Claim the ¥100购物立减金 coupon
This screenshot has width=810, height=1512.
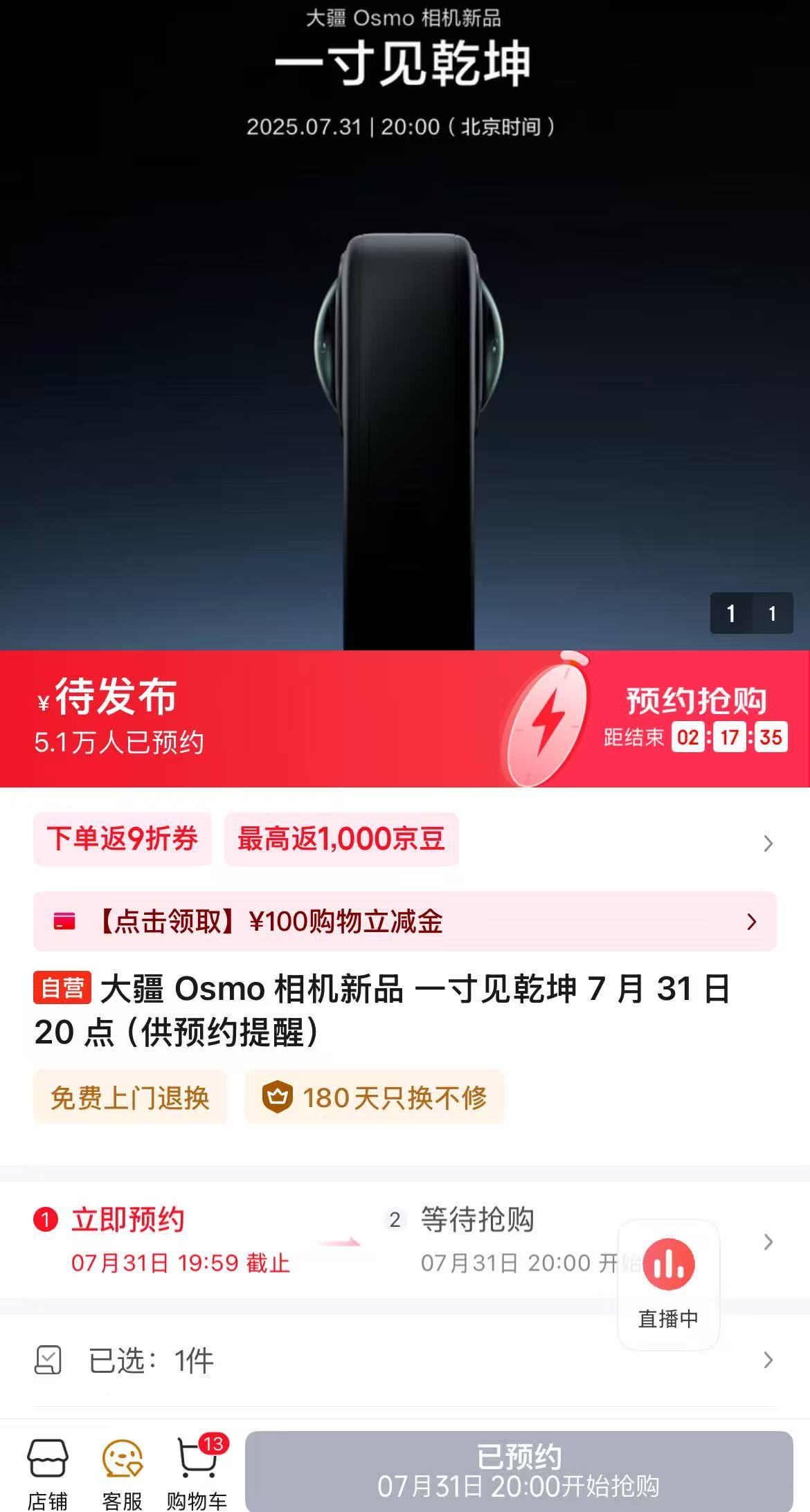click(x=404, y=922)
